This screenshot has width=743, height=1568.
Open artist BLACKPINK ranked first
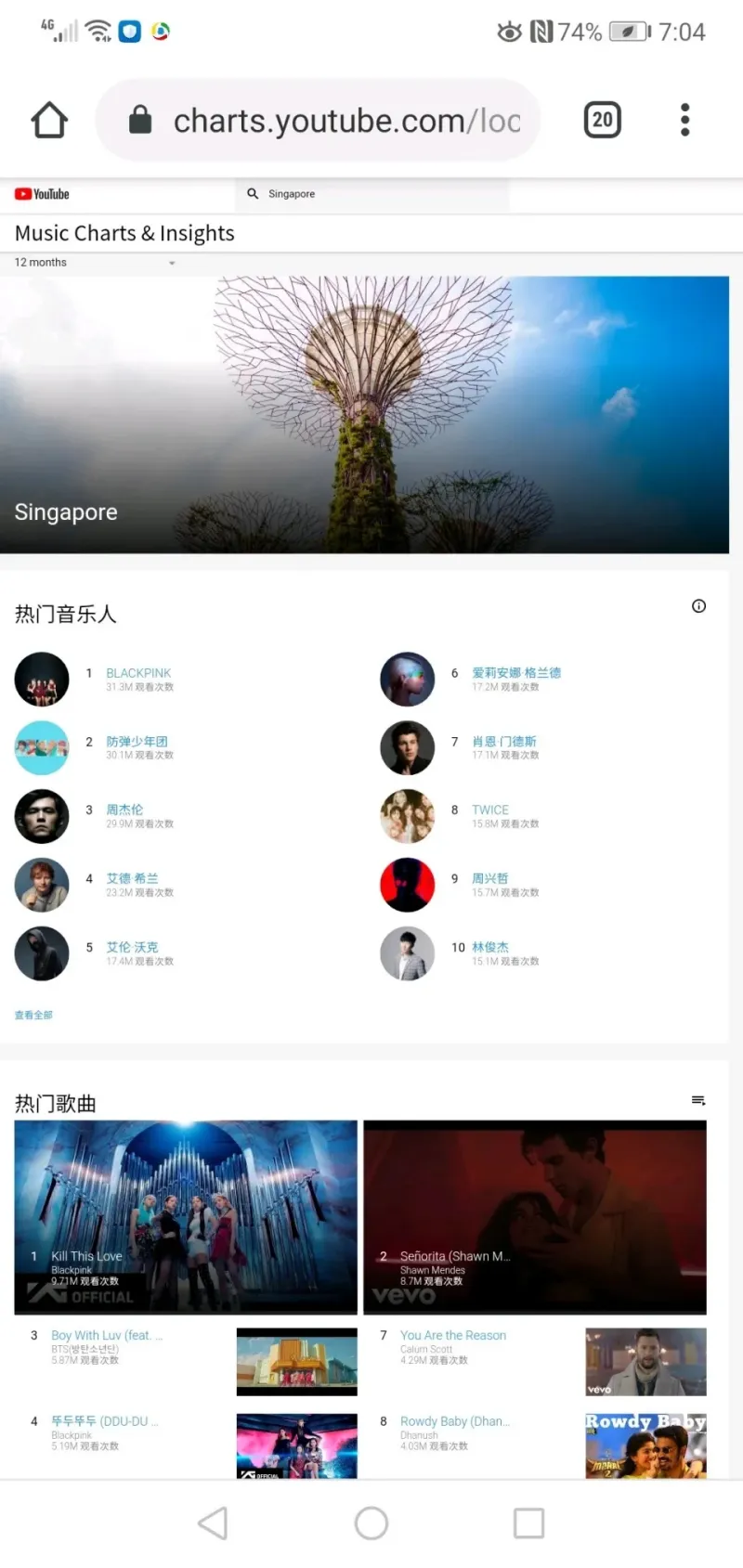pos(138,673)
